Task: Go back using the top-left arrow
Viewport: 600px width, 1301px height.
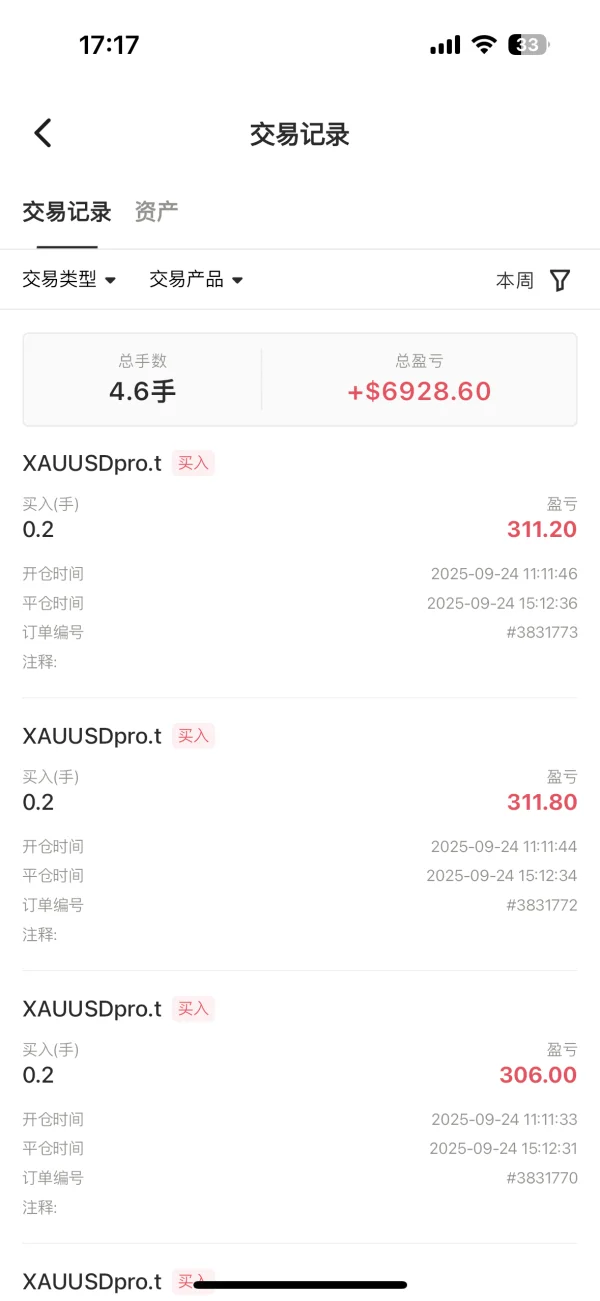Action: coord(43,133)
